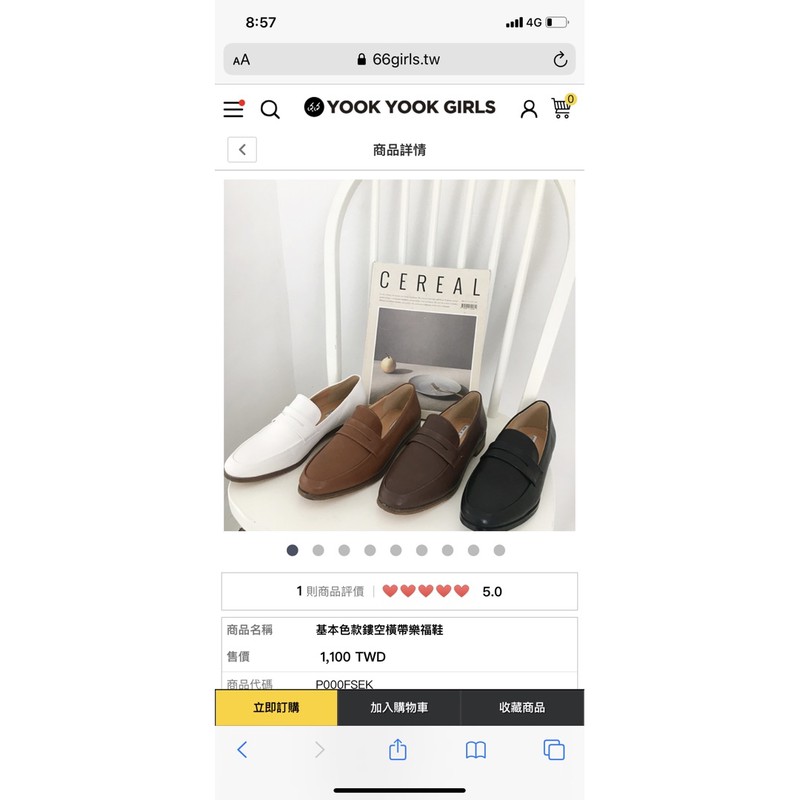
Task: Show open Safari tabs
Action: (x=554, y=750)
